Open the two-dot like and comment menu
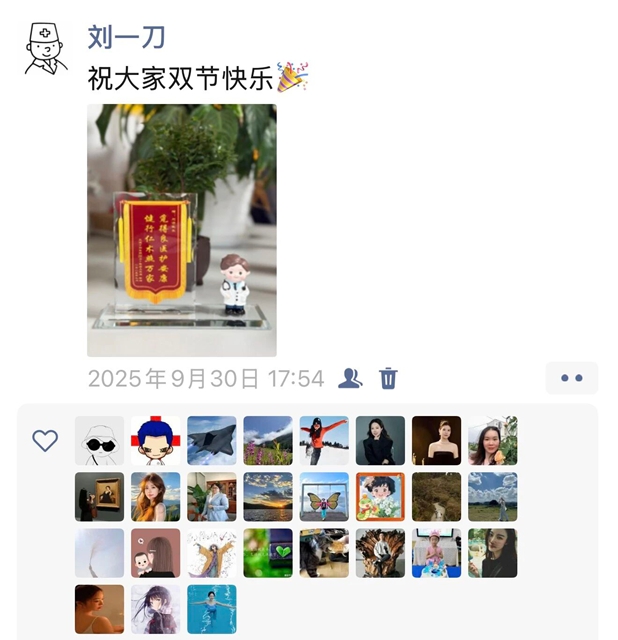Viewport: 618px width, 640px height. point(571,378)
